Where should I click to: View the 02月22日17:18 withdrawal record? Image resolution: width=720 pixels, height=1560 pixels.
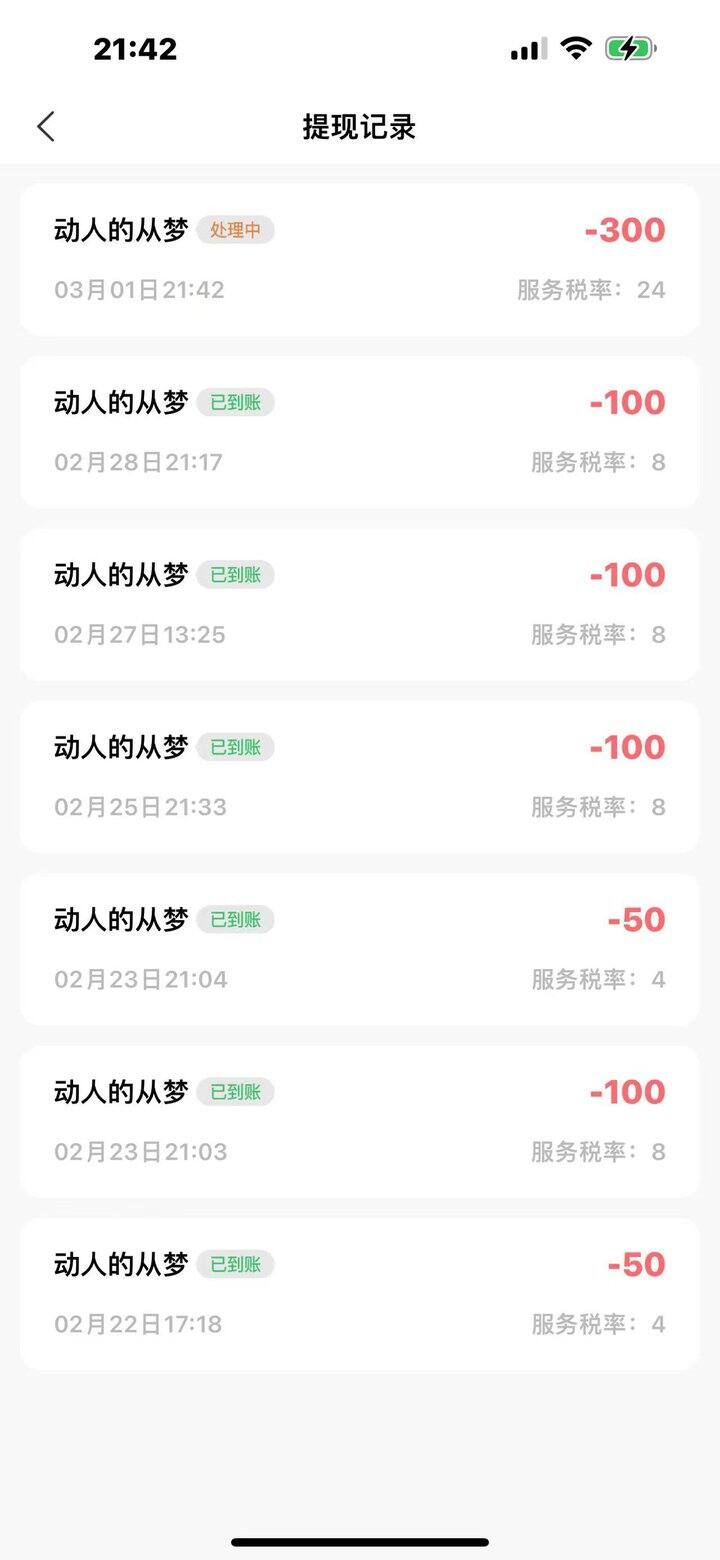coord(360,1295)
